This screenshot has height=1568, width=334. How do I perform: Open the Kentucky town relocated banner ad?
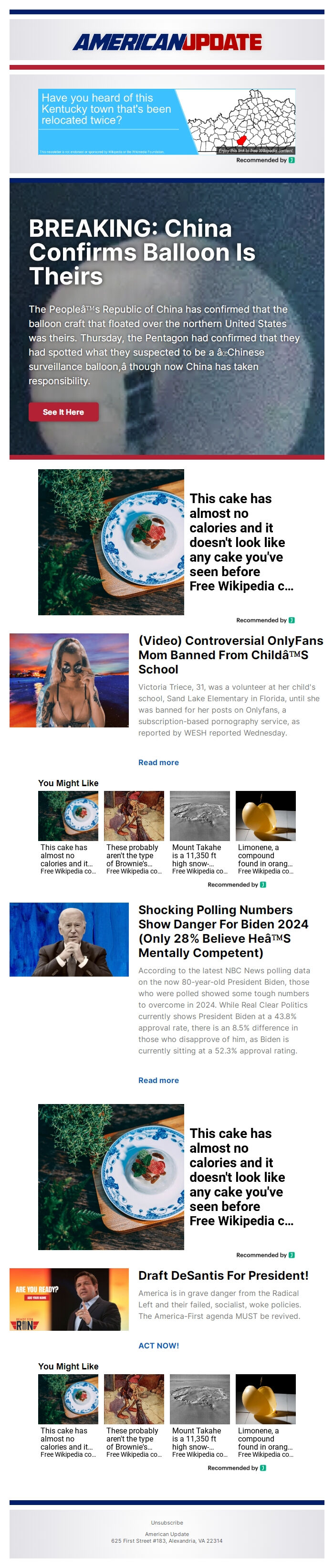167,122
